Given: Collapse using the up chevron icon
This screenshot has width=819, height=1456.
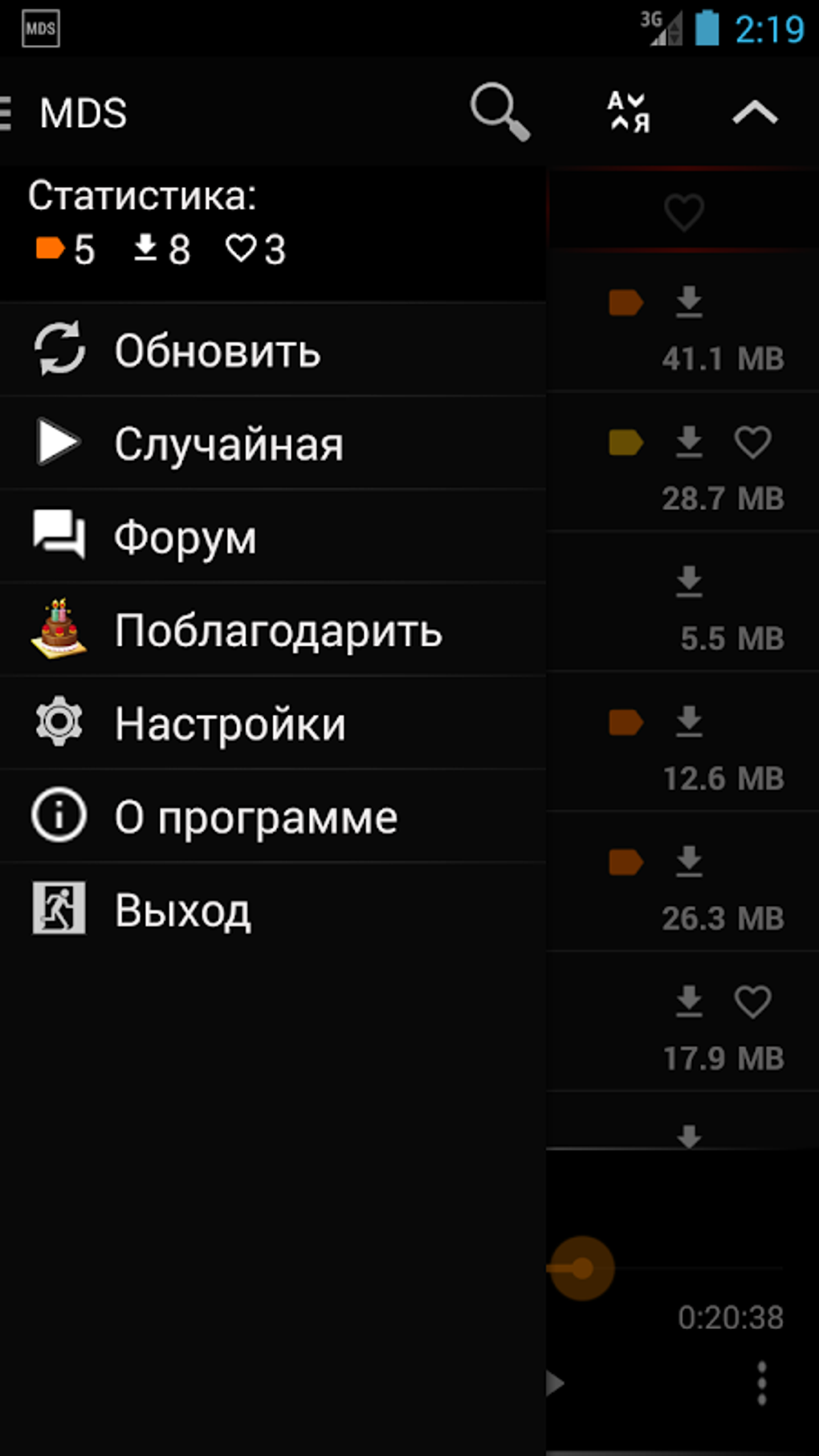Looking at the screenshot, I should click(x=755, y=112).
